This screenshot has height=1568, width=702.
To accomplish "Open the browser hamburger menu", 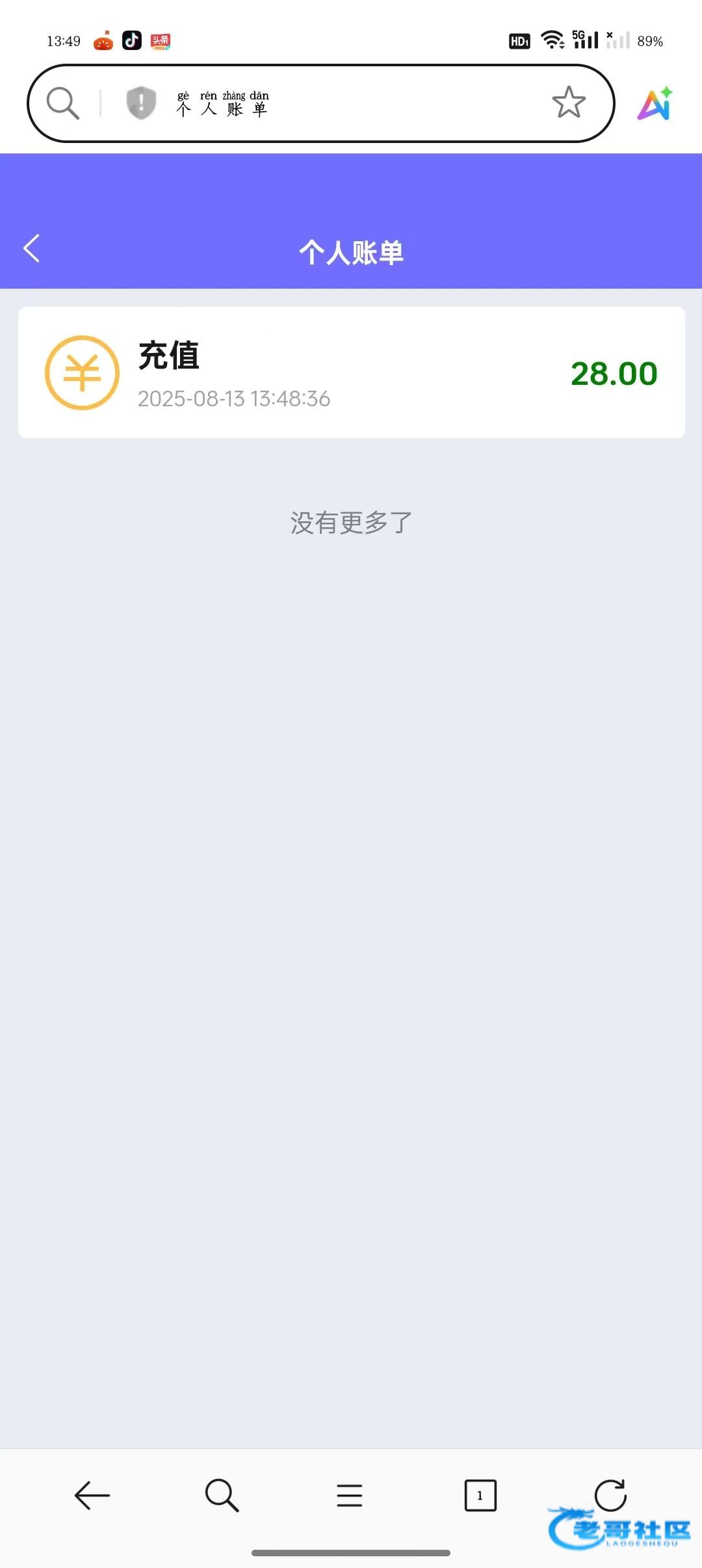I will pos(350,1495).
